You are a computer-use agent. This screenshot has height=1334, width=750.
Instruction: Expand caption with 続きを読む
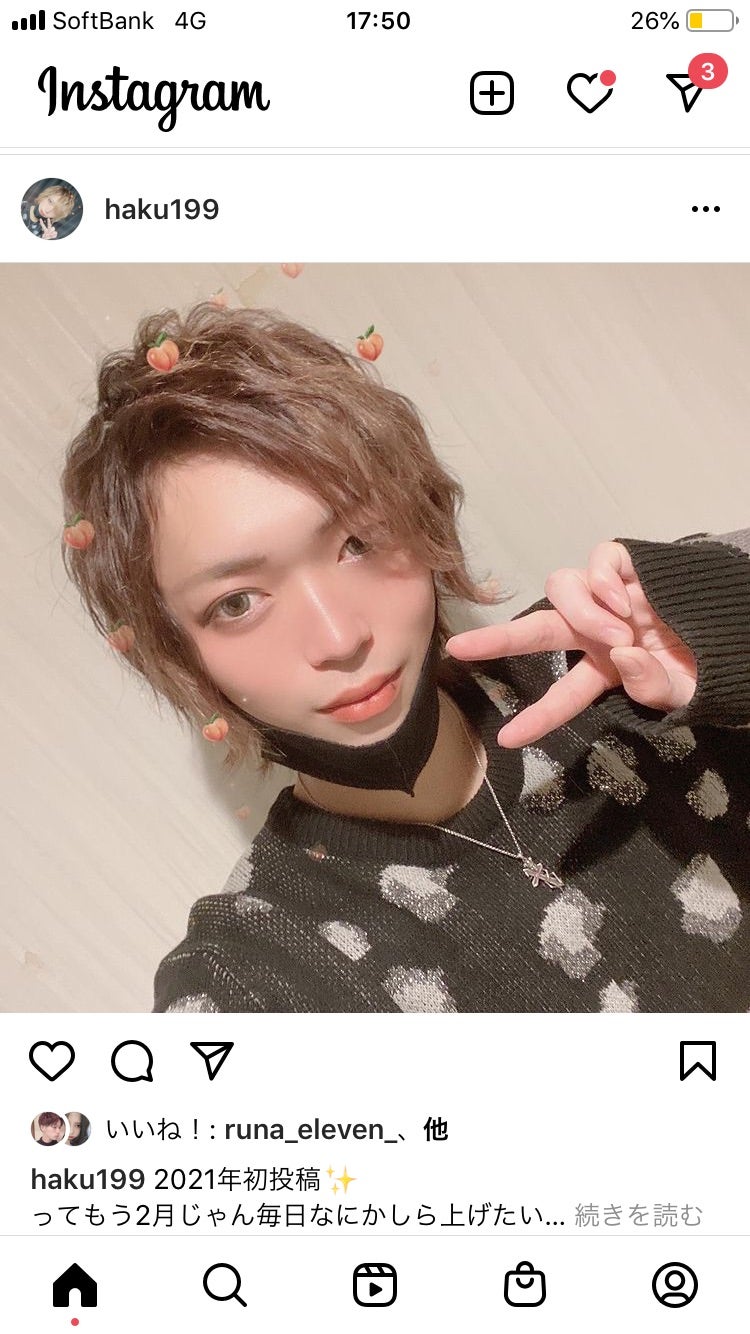click(x=638, y=1215)
